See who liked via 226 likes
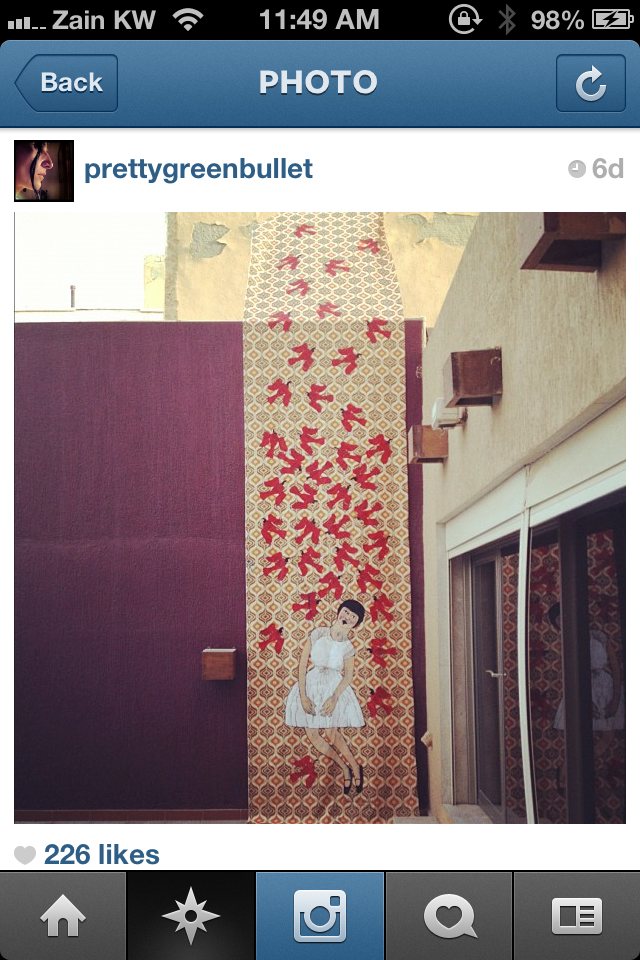The height and width of the screenshot is (960, 640). (x=100, y=855)
